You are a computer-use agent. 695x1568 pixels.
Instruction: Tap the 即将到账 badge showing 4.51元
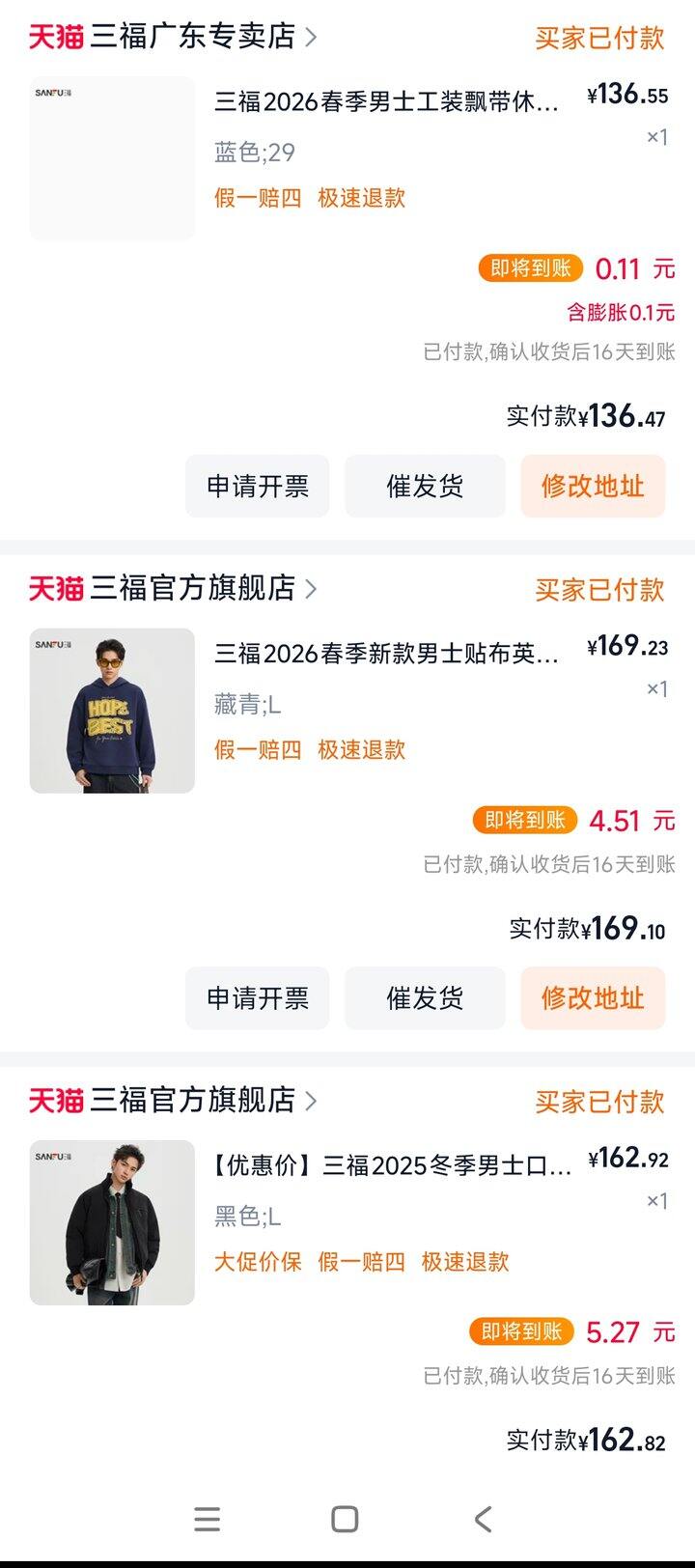click(525, 820)
